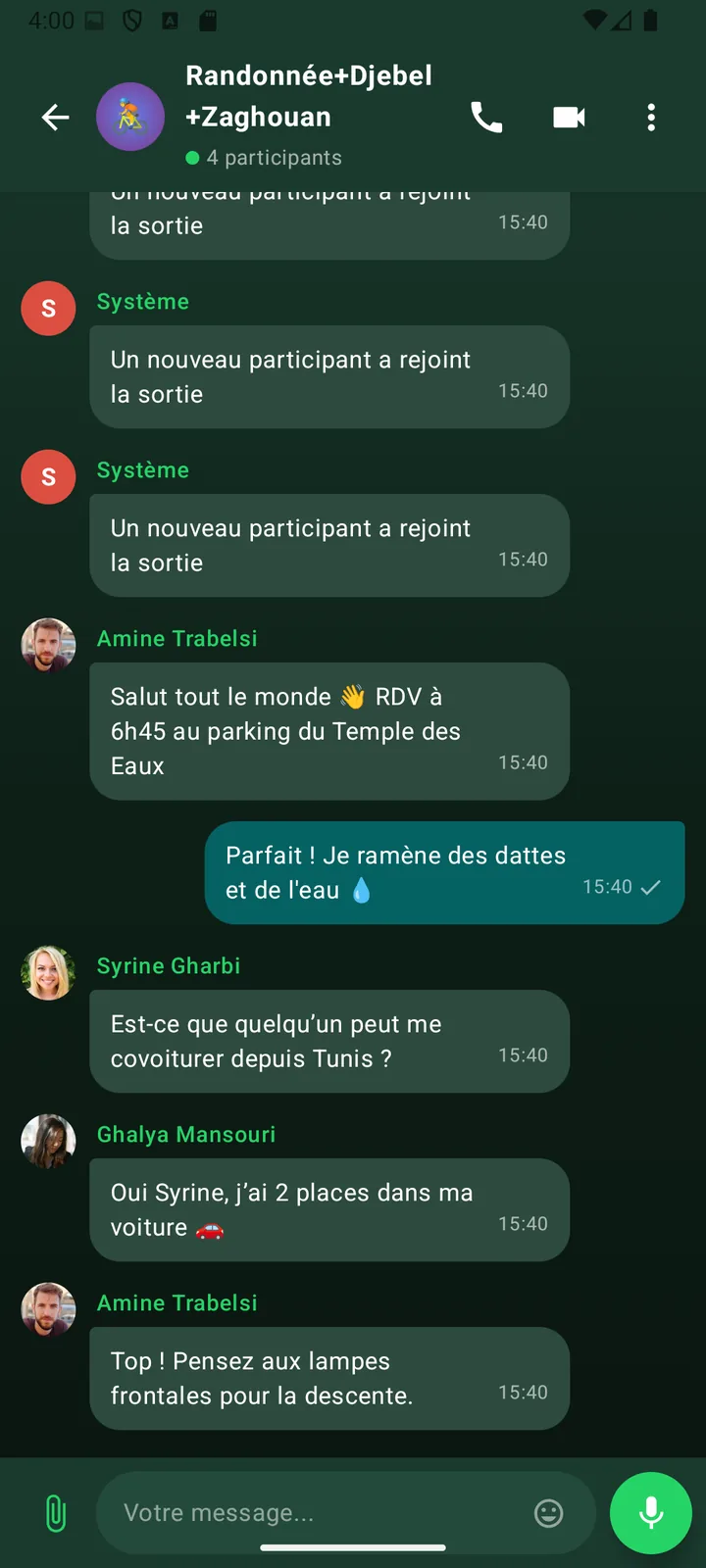706x1568 pixels.
Task: Open the Randonnée+Djebel+Zaghouan group info
Action: [309, 96]
